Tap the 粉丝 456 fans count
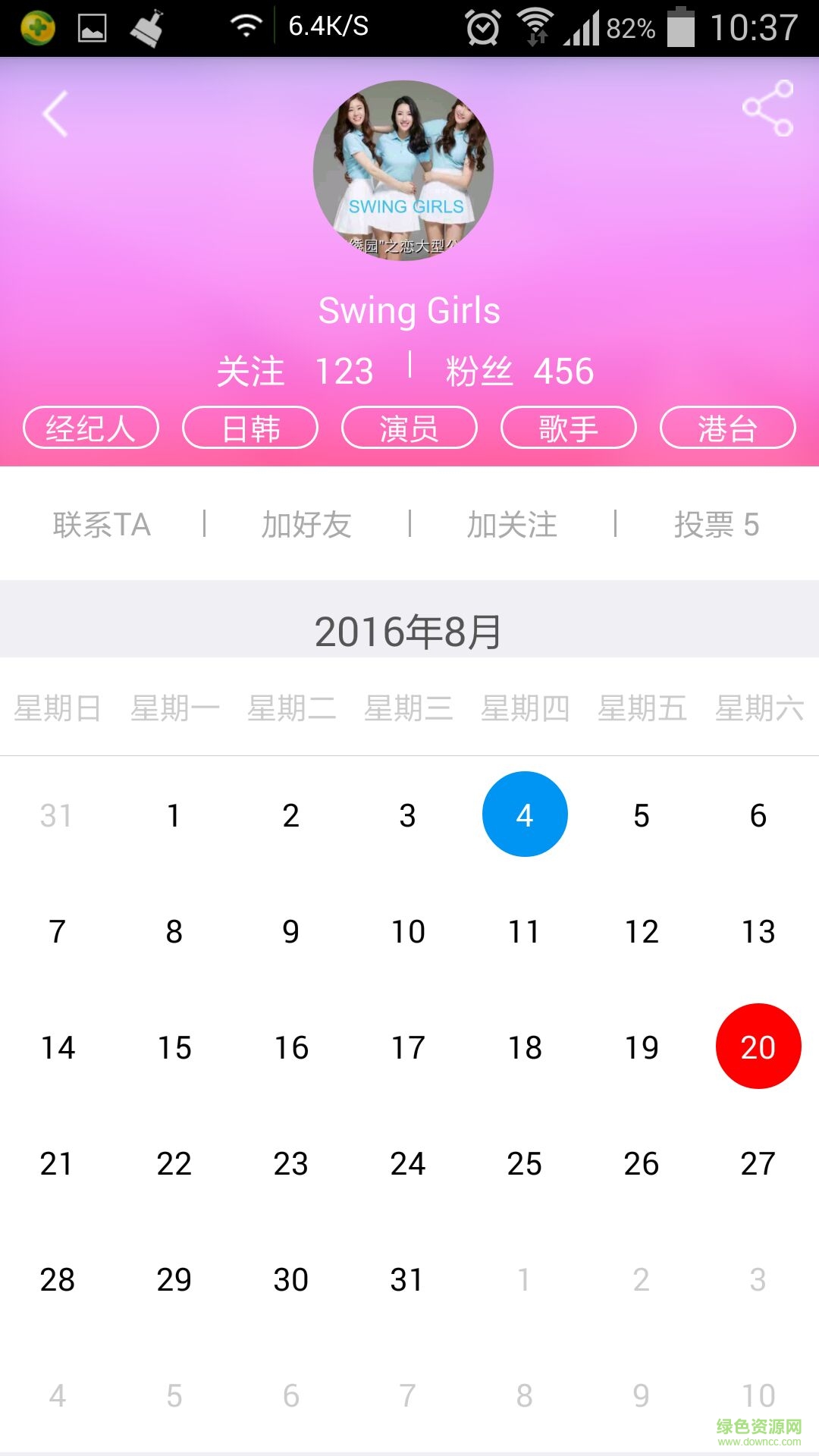 coord(519,371)
